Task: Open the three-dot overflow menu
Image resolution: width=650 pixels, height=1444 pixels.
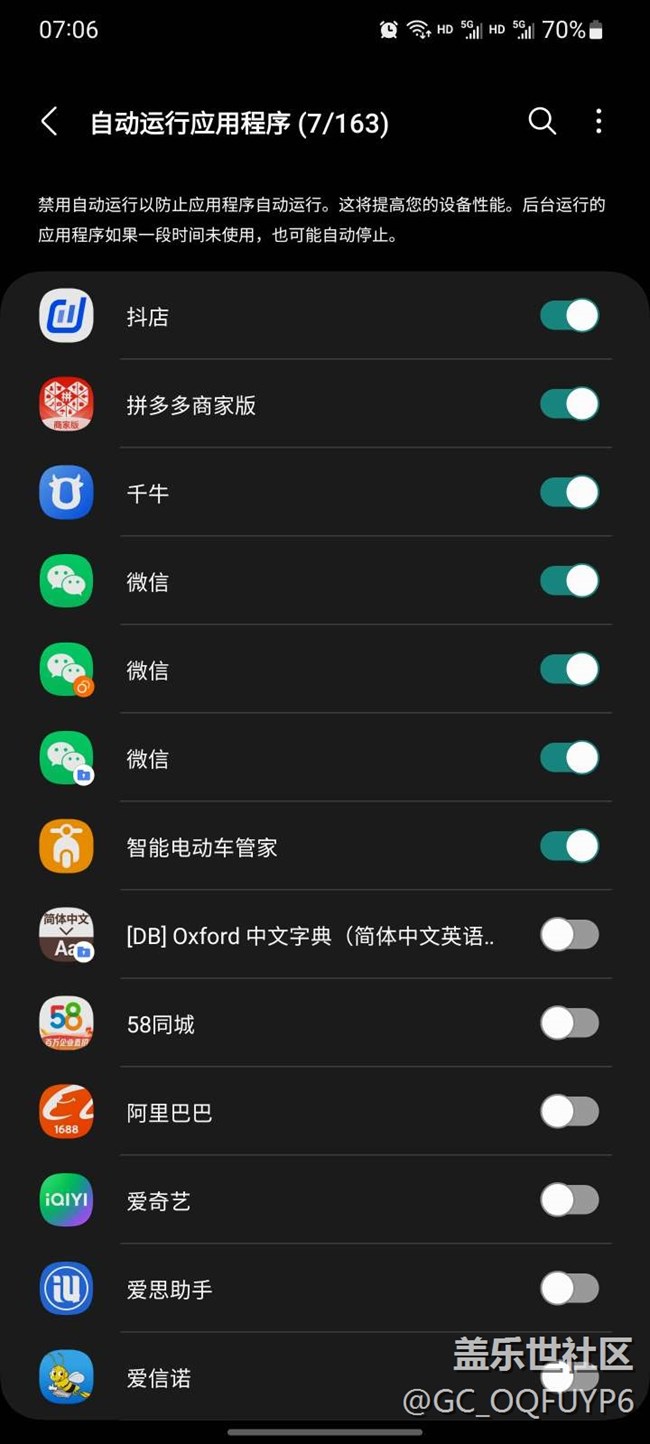Action: 599,122
